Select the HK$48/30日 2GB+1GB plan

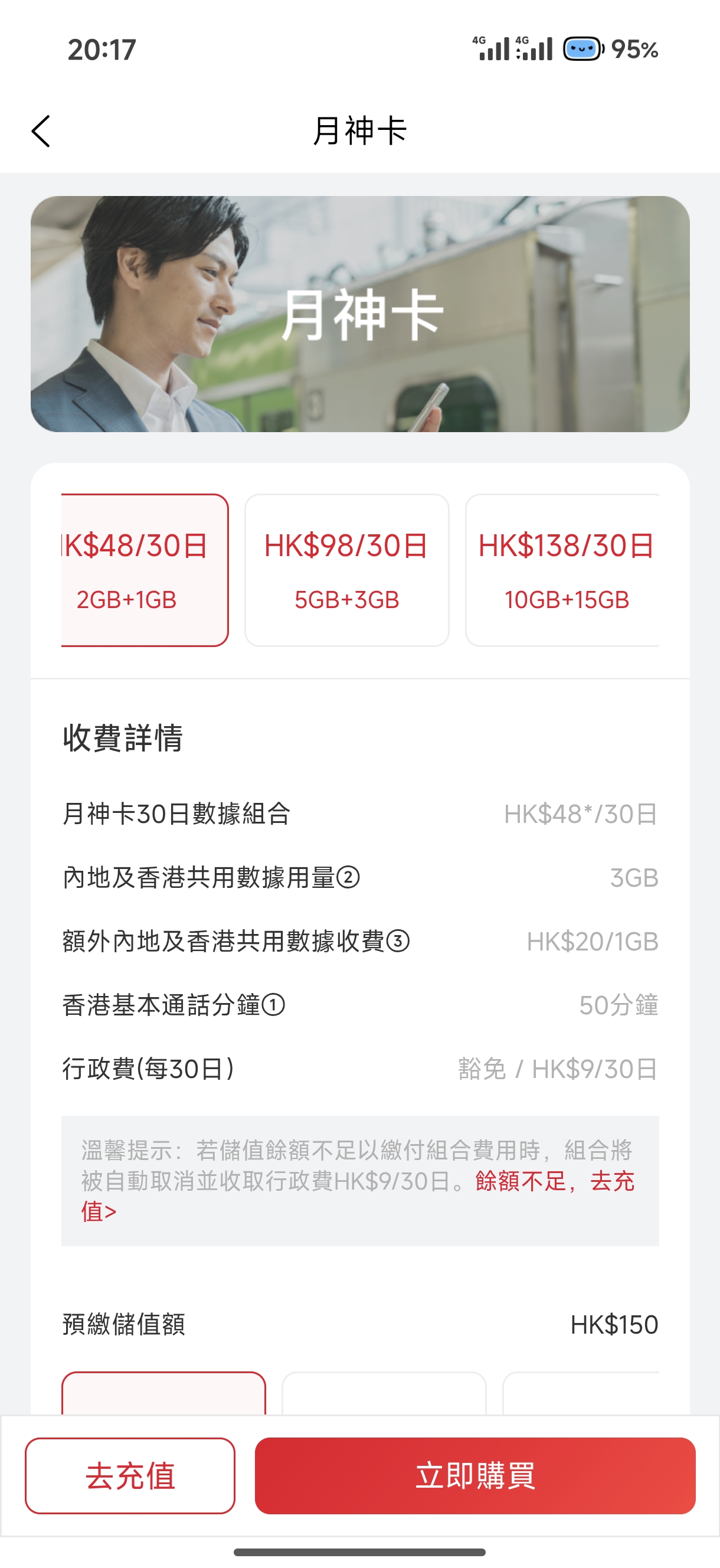tap(145, 570)
